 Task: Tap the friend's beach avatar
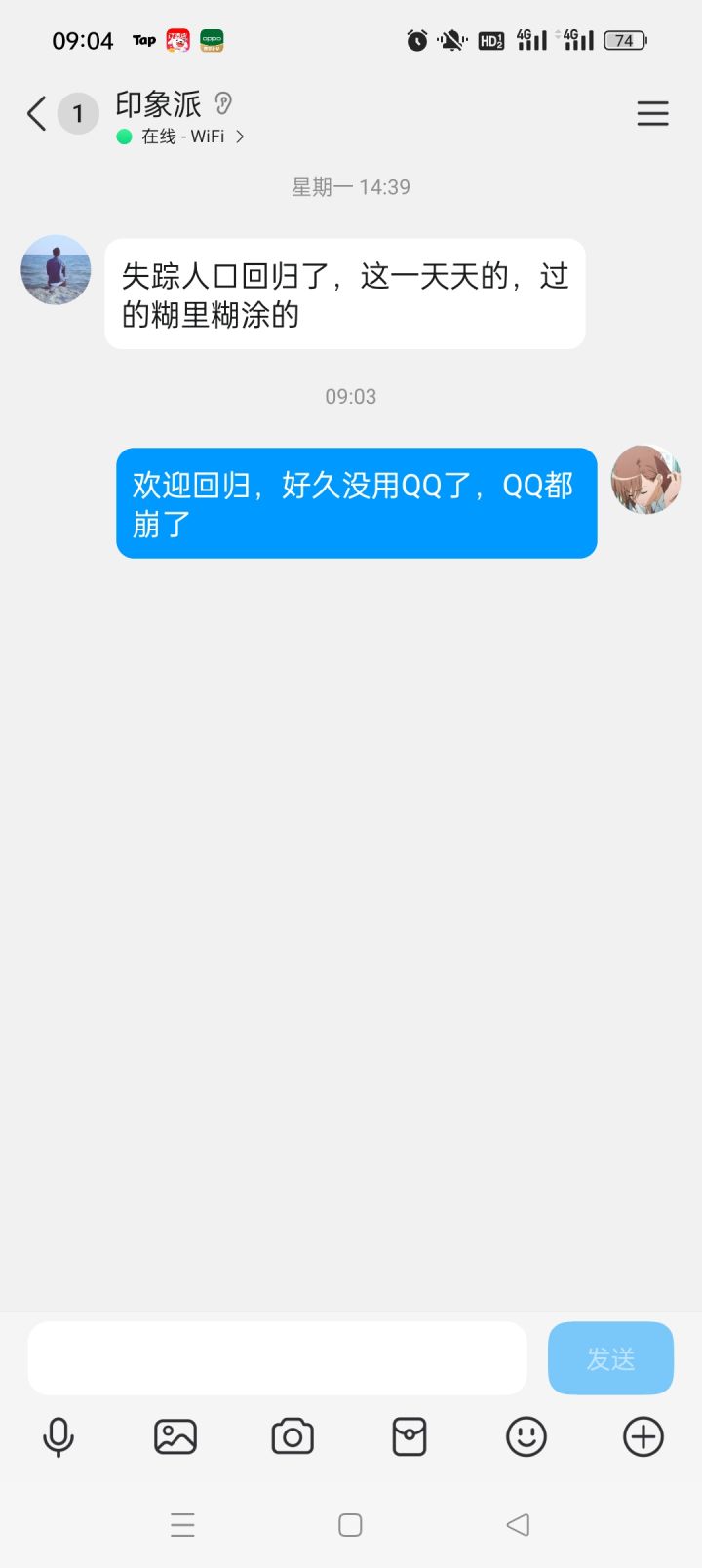coord(56,270)
